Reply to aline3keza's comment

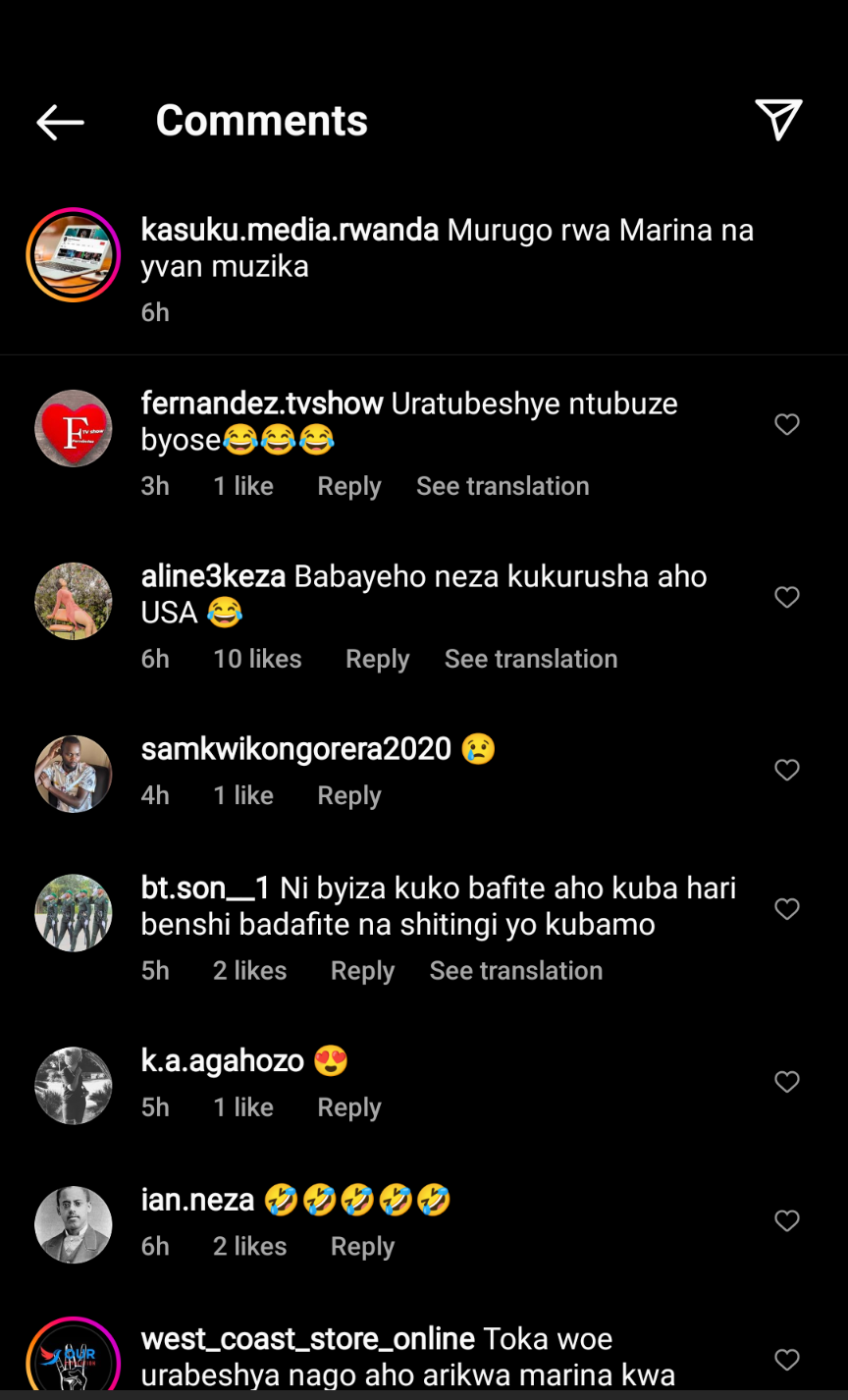(x=377, y=659)
